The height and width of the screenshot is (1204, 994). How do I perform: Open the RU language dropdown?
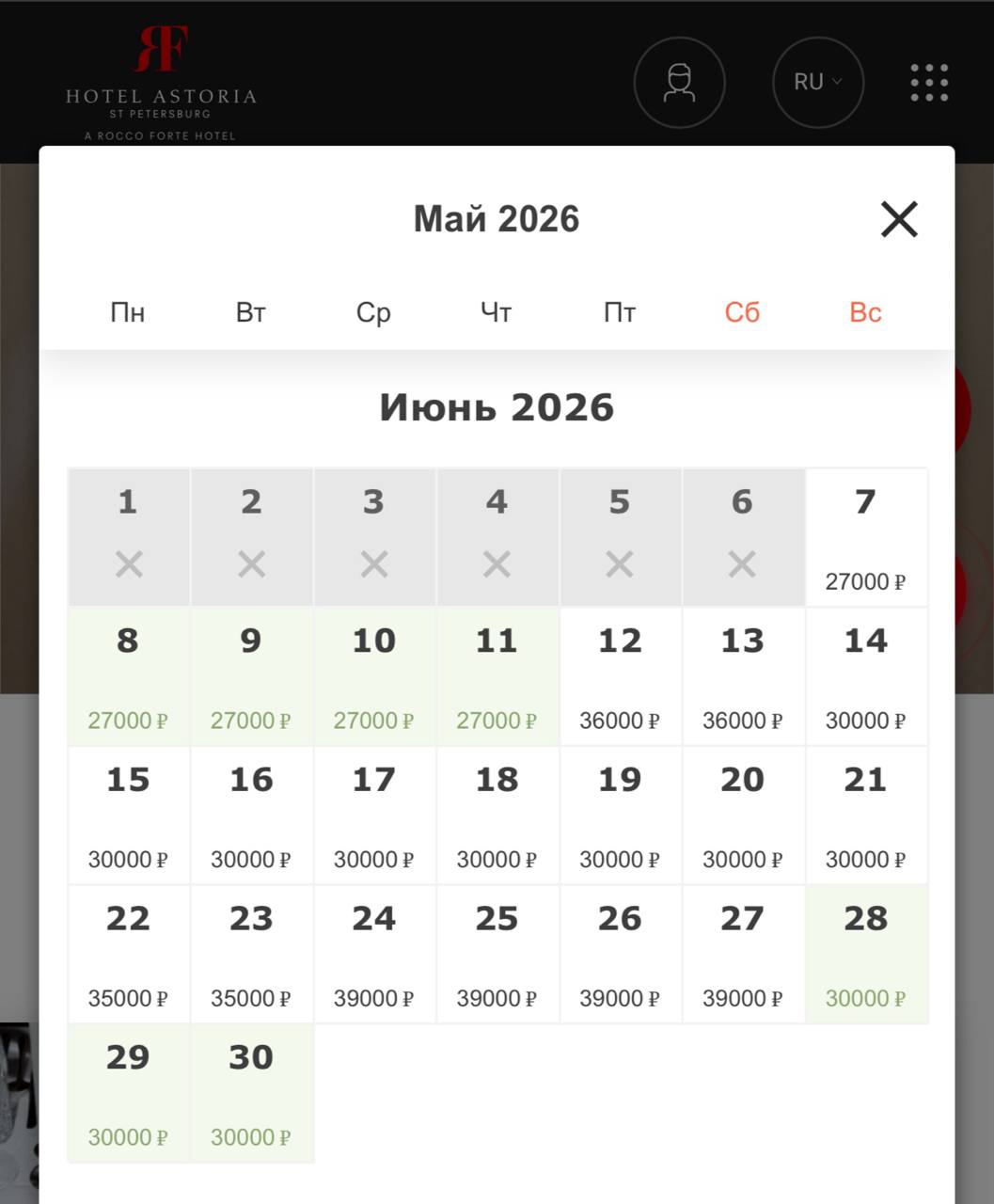click(x=817, y=83)
